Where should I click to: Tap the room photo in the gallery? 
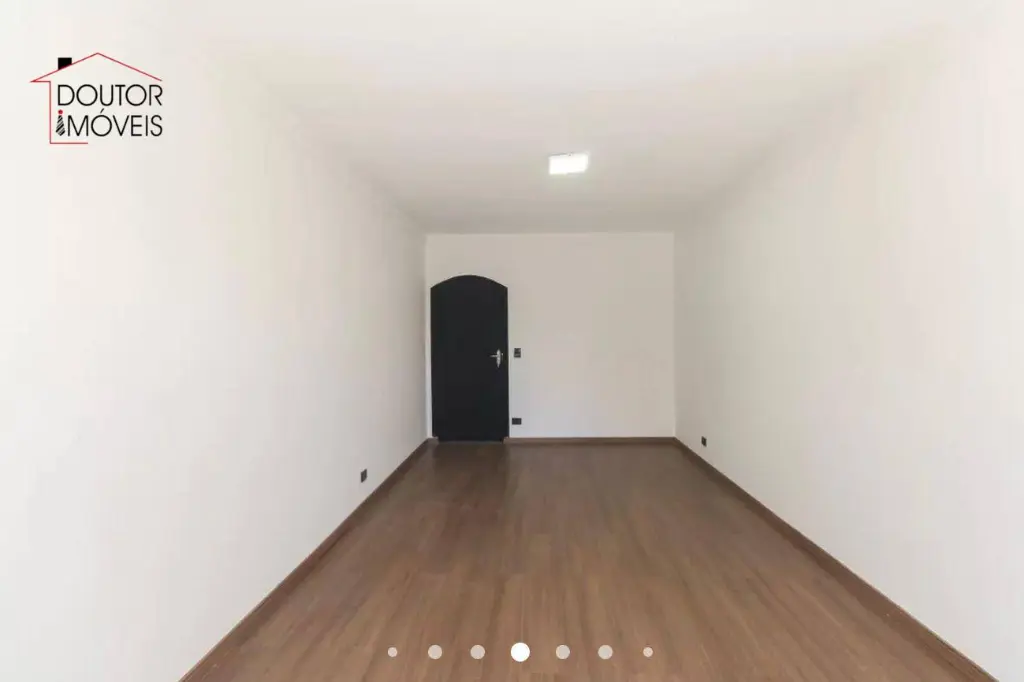[x=512, y=340]
